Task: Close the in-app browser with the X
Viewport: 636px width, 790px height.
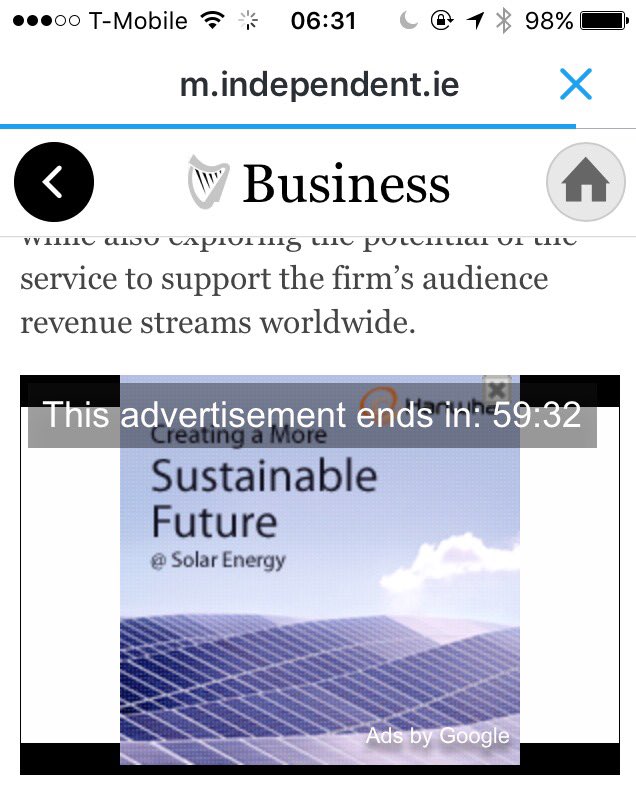Action: [x=576, y=84]
